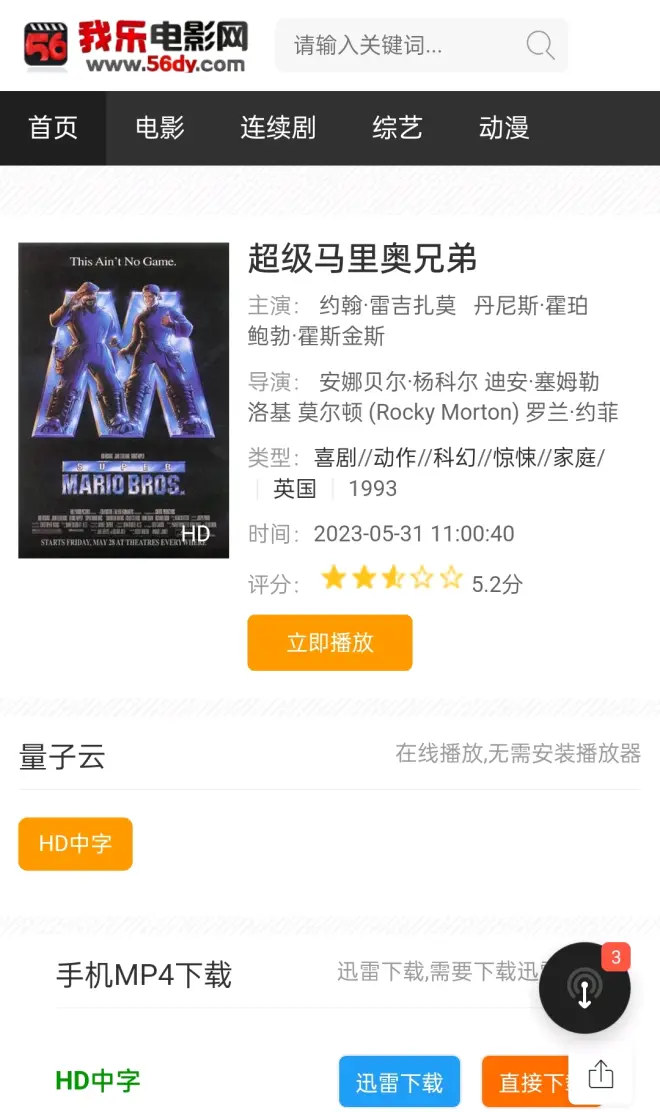Select the 综艺 tab
This screenshot has height=1112, width=660.
(397, 128)
